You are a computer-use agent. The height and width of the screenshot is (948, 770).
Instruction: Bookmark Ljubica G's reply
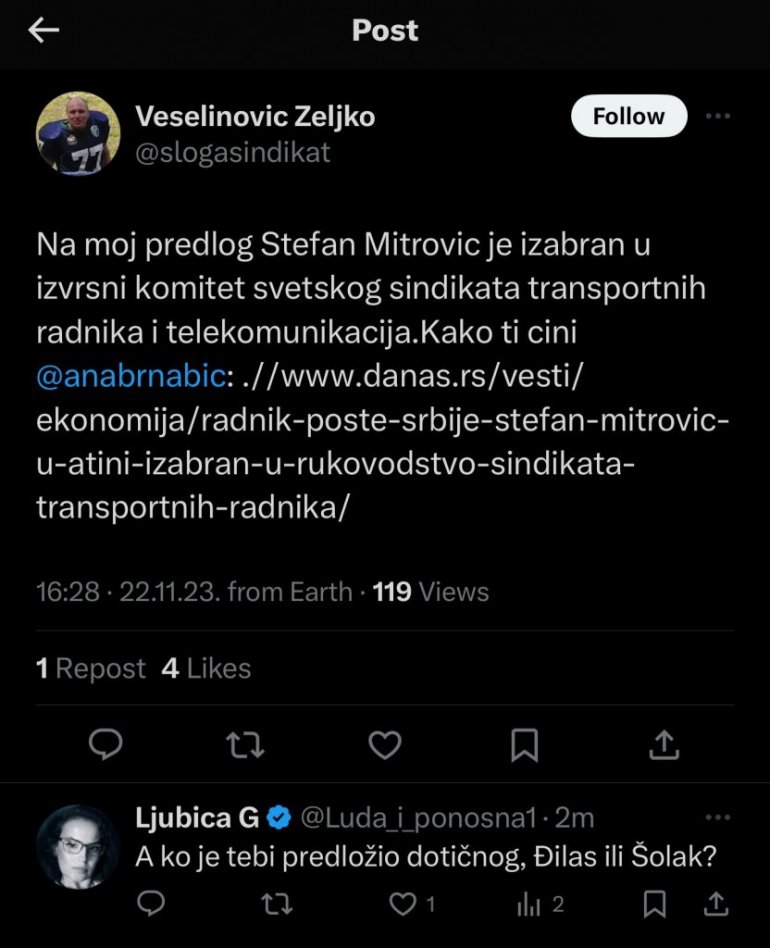coord(655,904)
